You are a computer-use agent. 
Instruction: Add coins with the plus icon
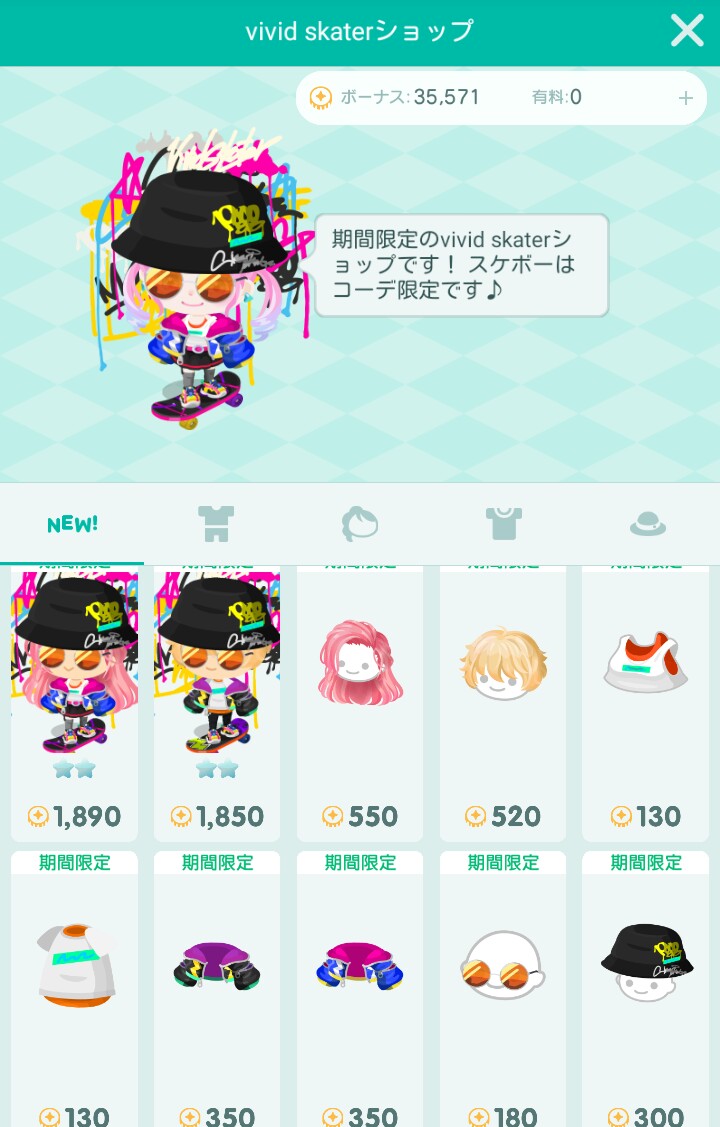[x=686, y=98]
